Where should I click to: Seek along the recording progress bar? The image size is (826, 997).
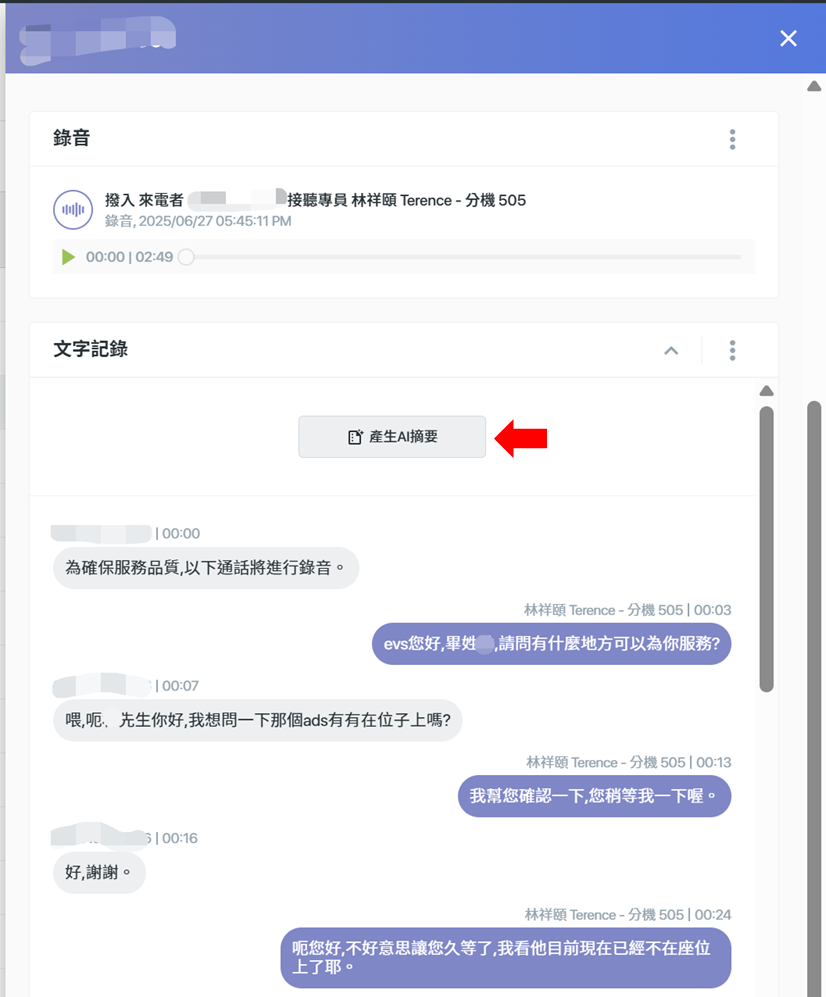coord(460,257)
